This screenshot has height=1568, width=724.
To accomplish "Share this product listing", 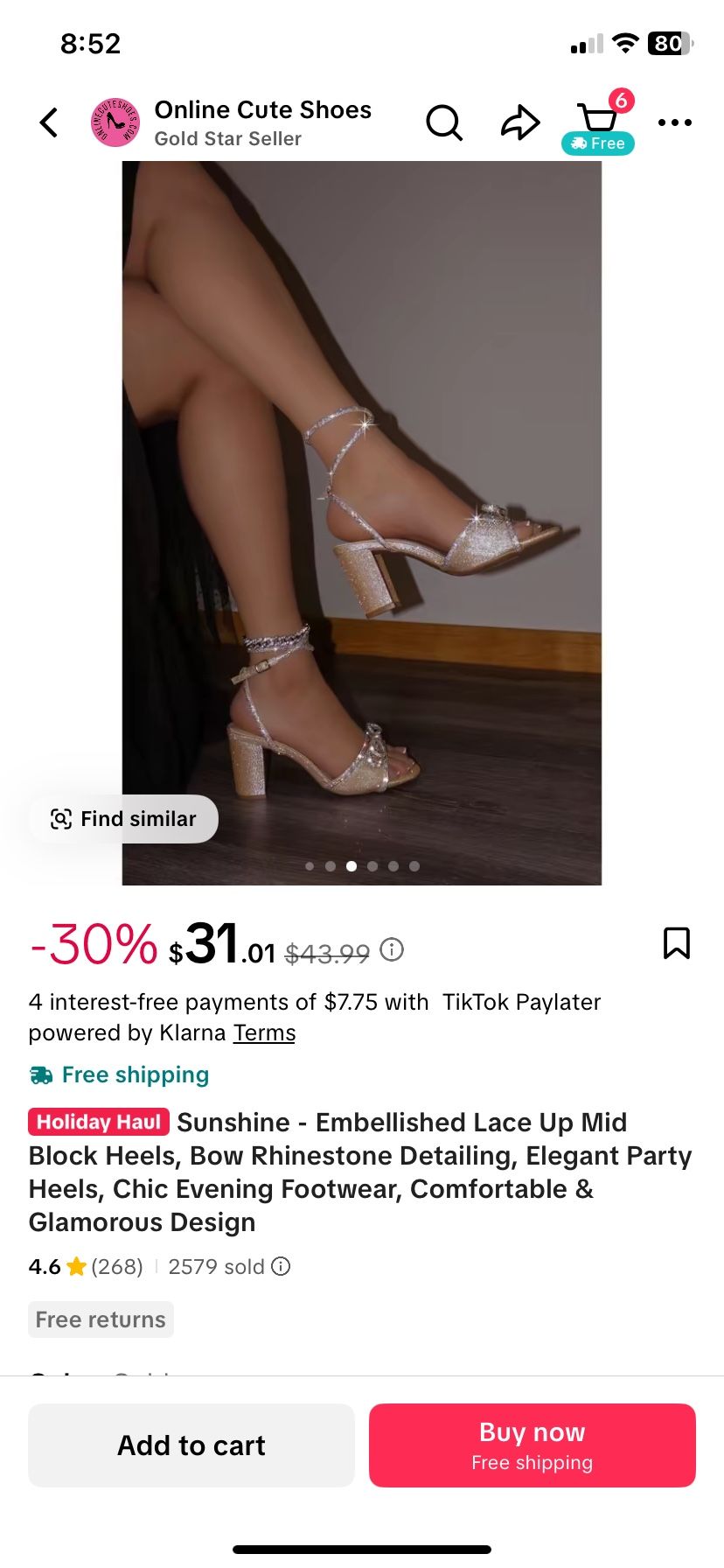I will [x=520, y=122].
